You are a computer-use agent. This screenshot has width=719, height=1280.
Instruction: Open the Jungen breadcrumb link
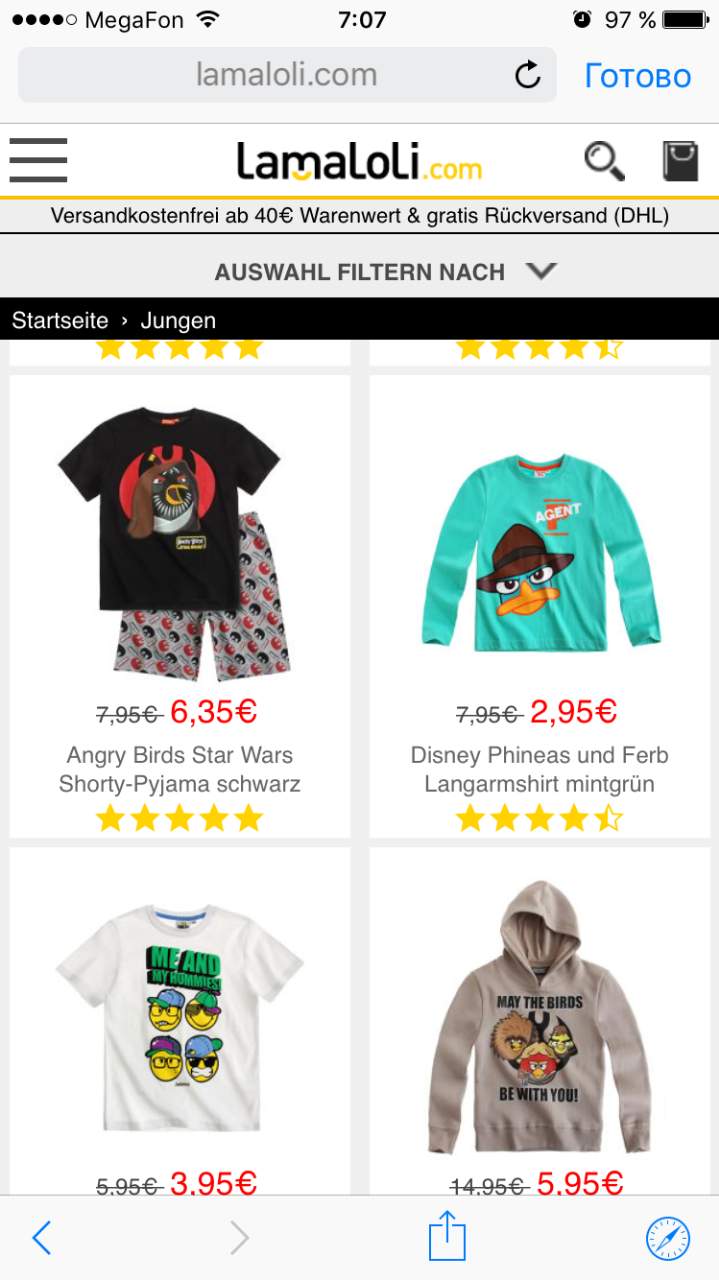click(178, 320)
